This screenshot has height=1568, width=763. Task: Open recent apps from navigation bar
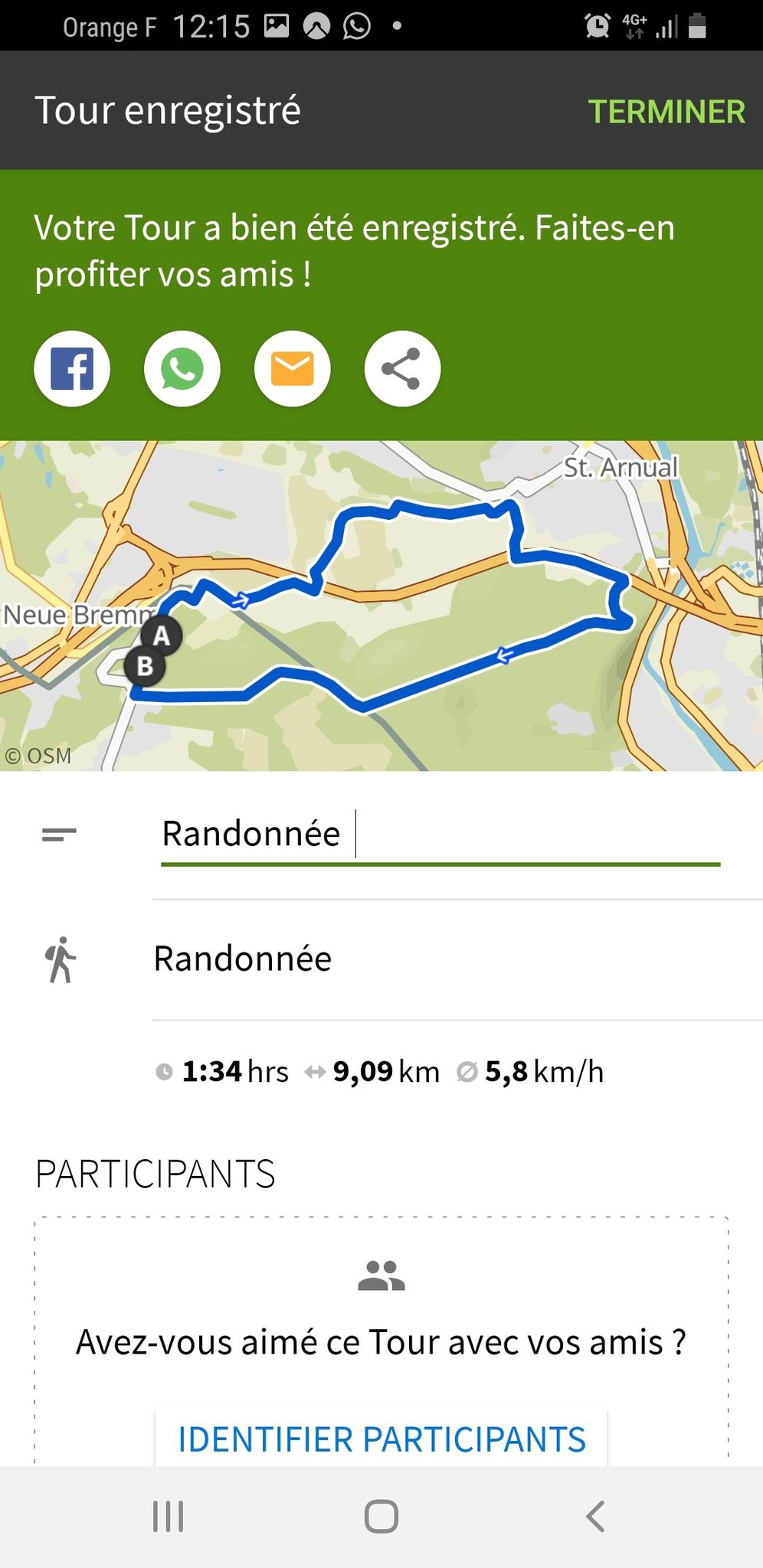coord(169,1517)
